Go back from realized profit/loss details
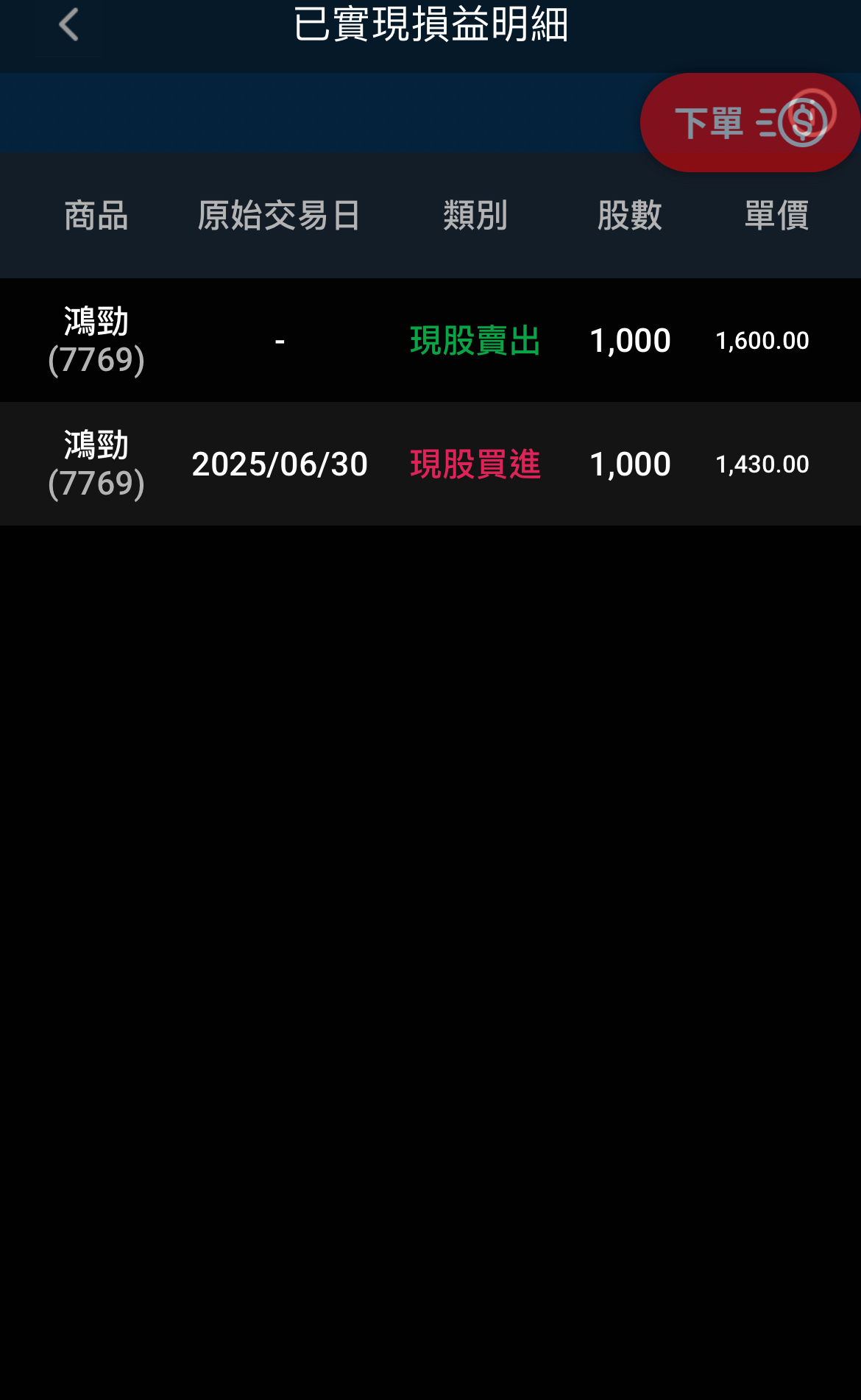 [x=68, y=25]
